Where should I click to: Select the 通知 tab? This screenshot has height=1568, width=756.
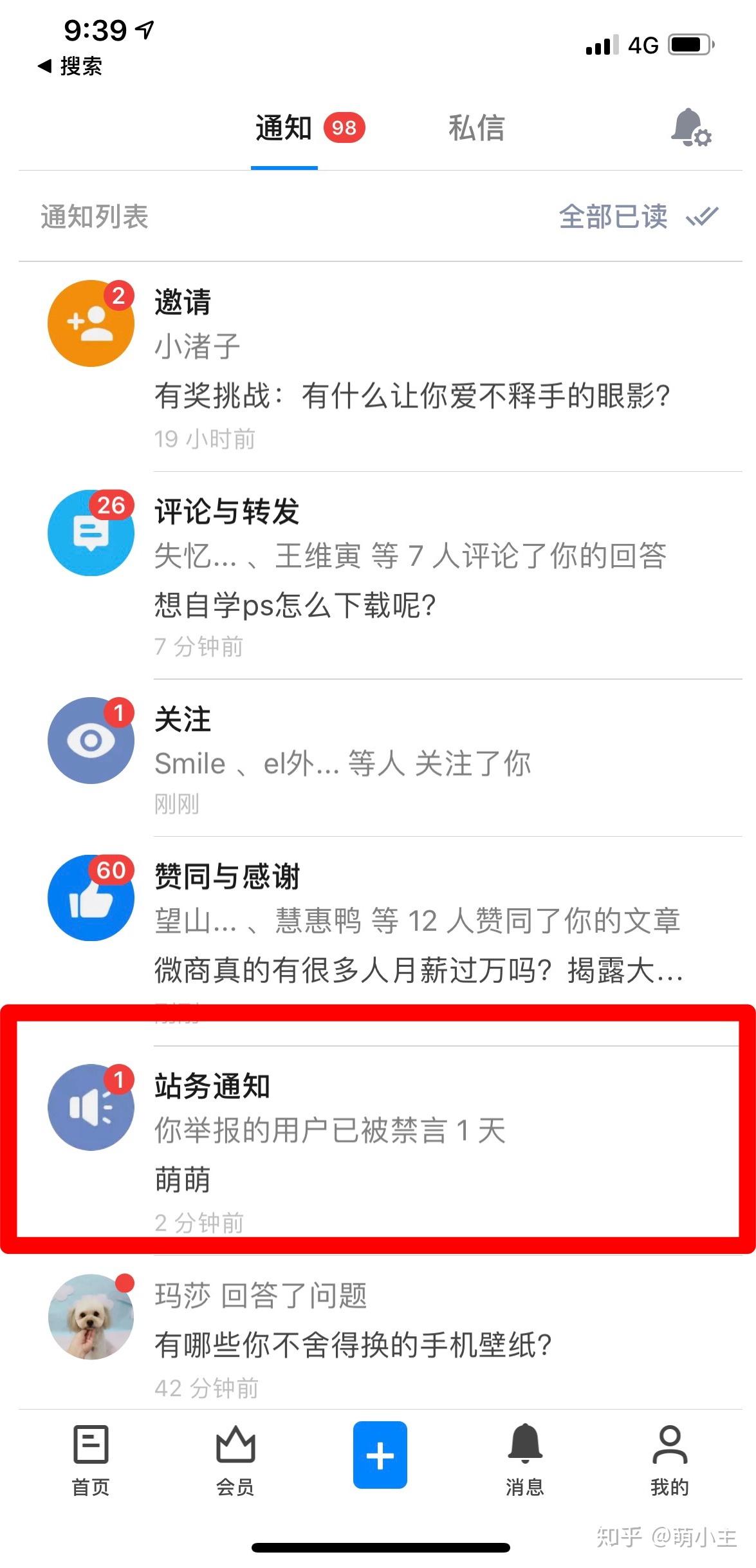click(x=284, y=127)
